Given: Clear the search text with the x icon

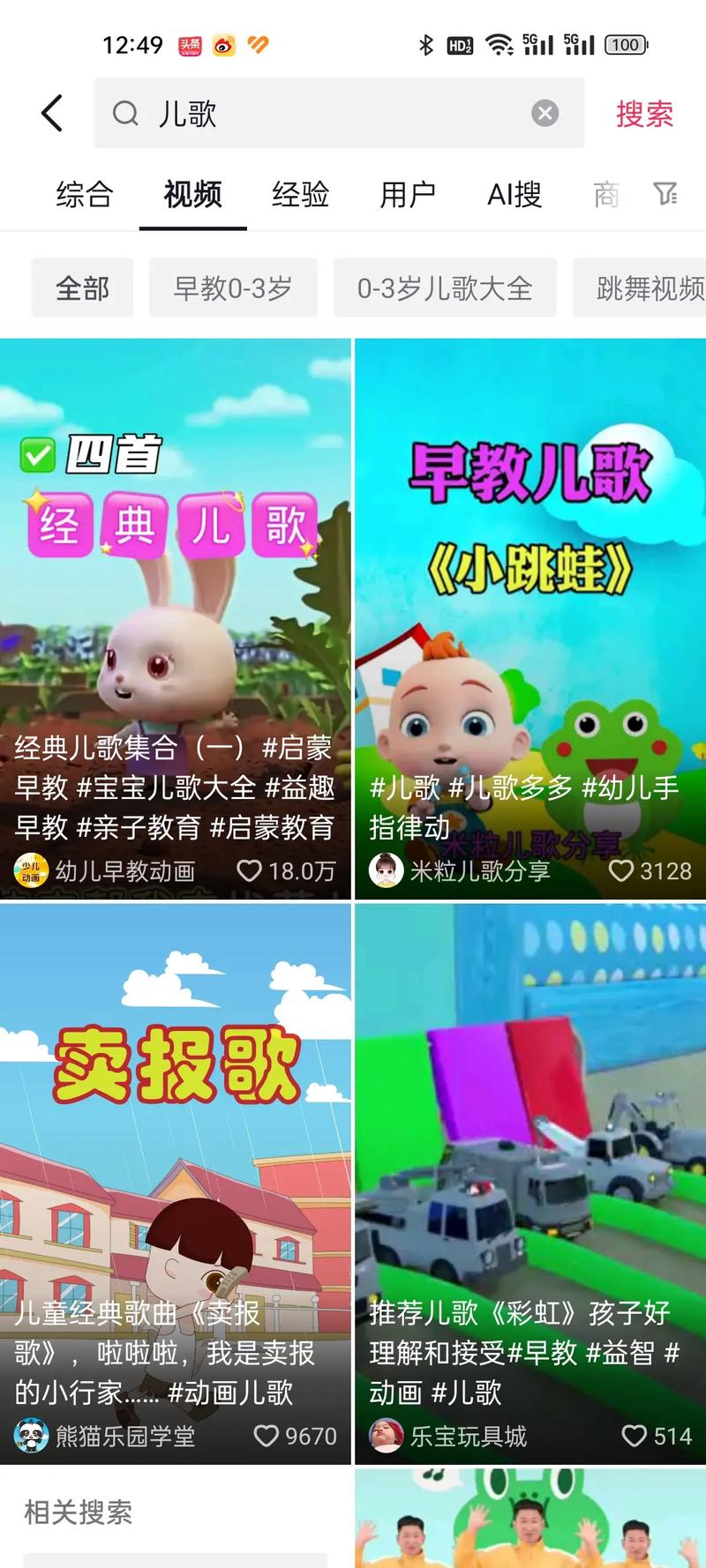Looking at the screenshot, I should (545, 113).
